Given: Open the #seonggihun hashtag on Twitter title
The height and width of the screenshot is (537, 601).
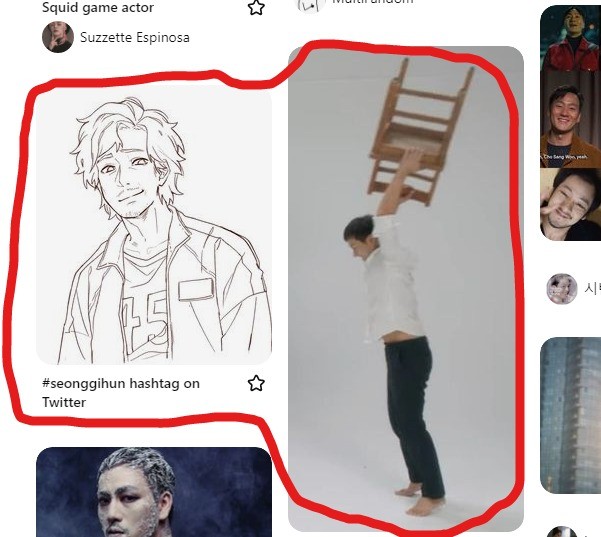Looking at the screenshot, I should [x=120, y=393].
